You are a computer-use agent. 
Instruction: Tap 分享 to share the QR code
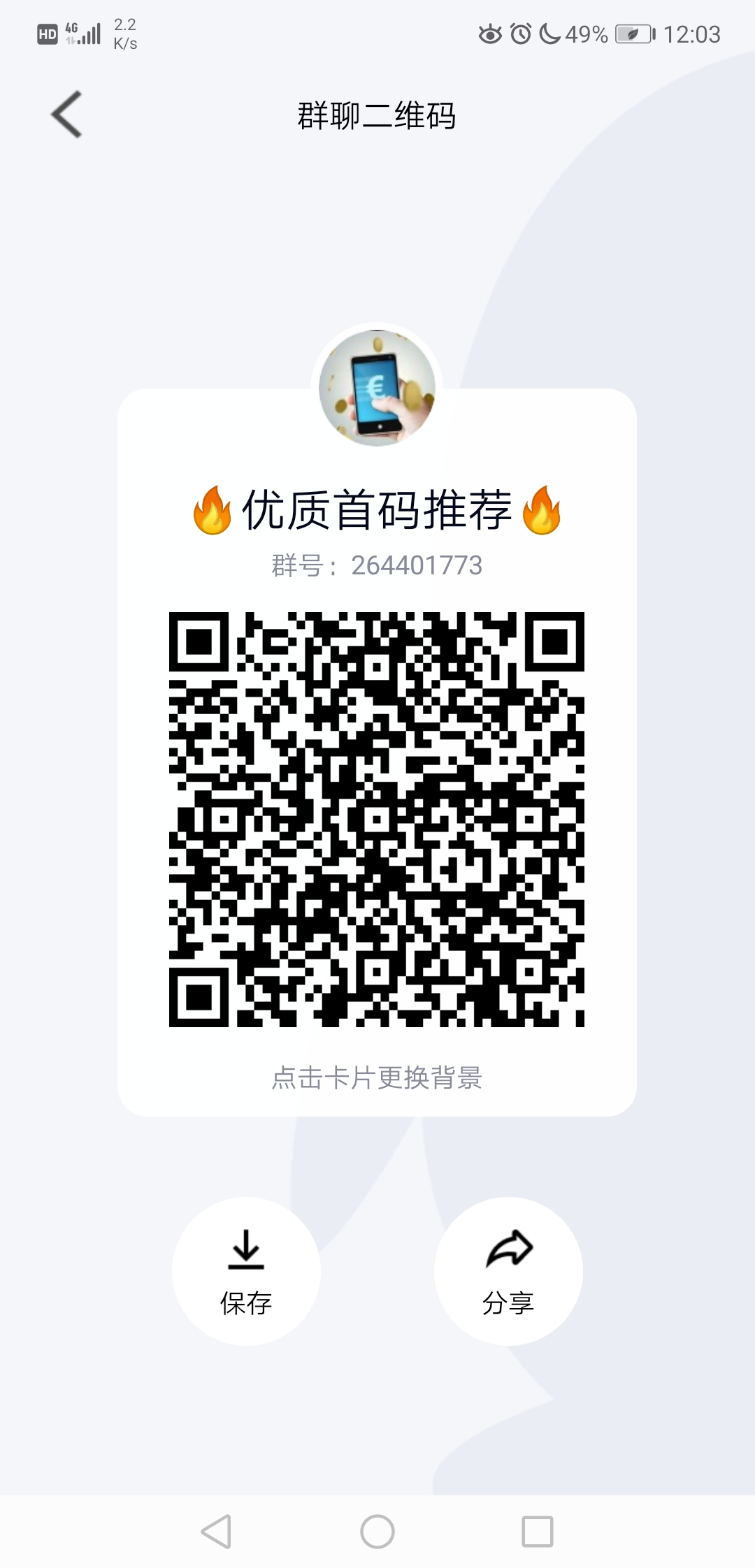[509, 1301]
